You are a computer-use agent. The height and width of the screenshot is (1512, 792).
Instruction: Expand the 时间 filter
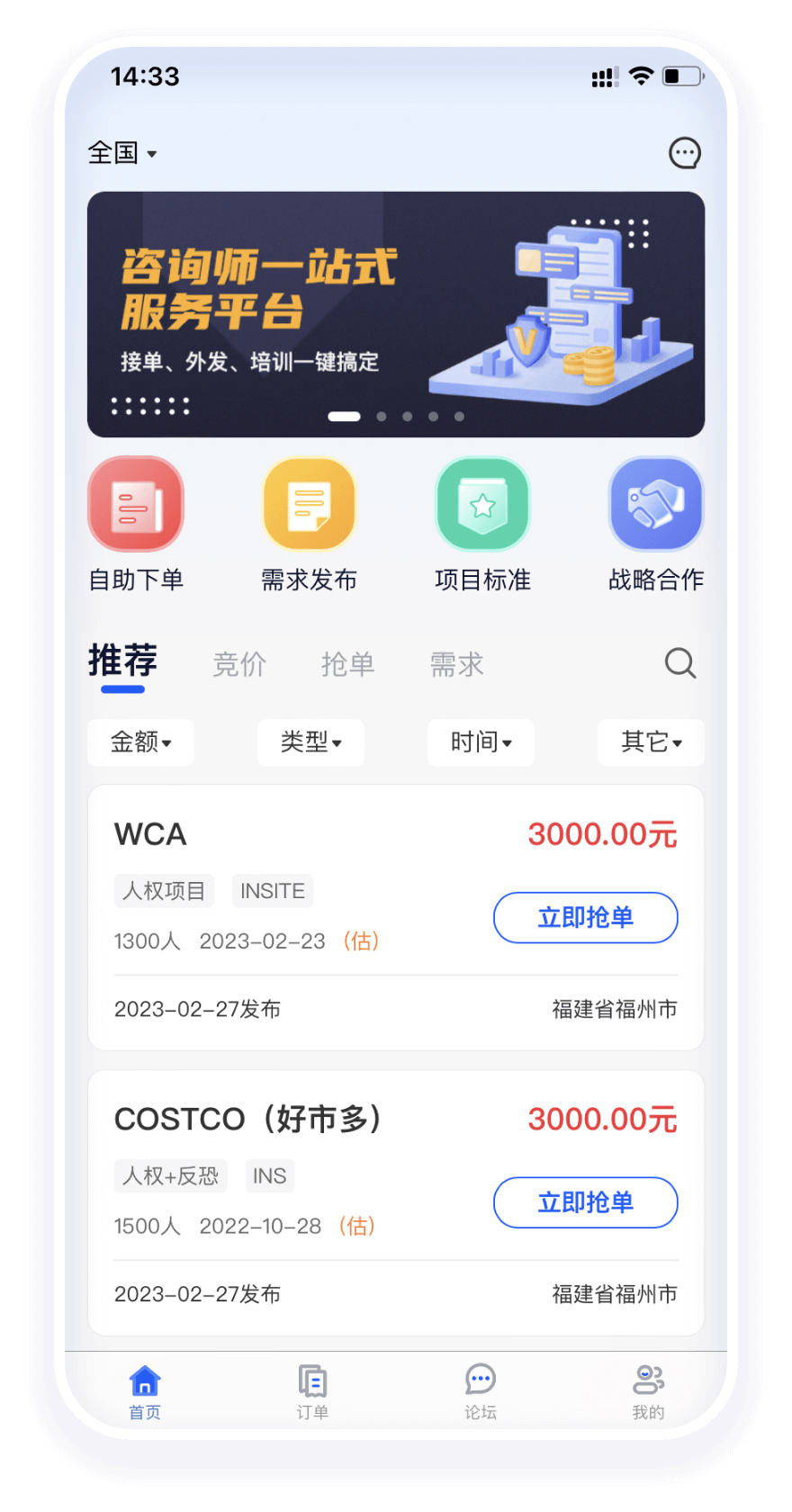point(481,742)
